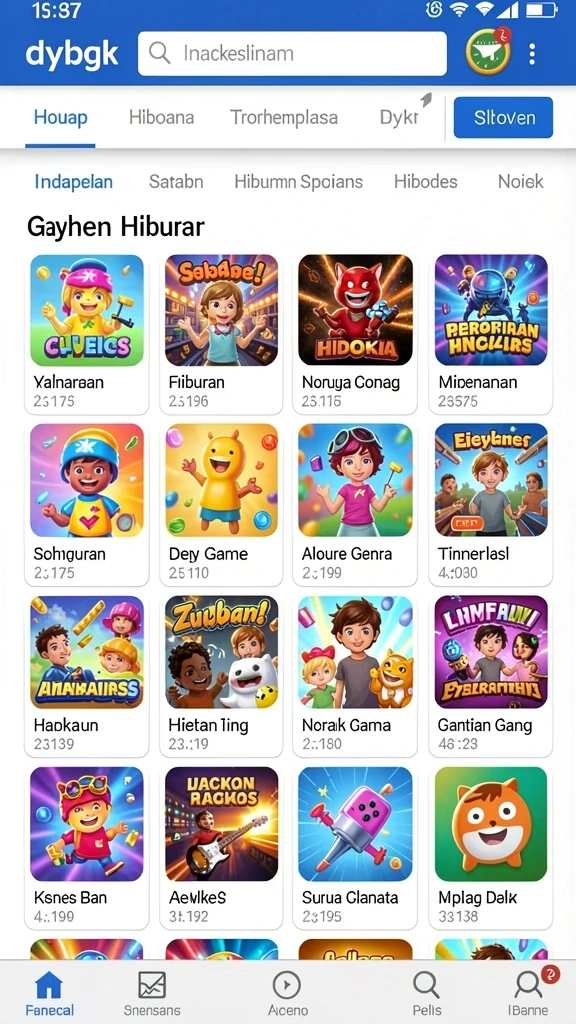Go to Pells search in bottom navigation
Image resolution: width=576 pixels, height=1024 pixels.
(x=426, y=993)
